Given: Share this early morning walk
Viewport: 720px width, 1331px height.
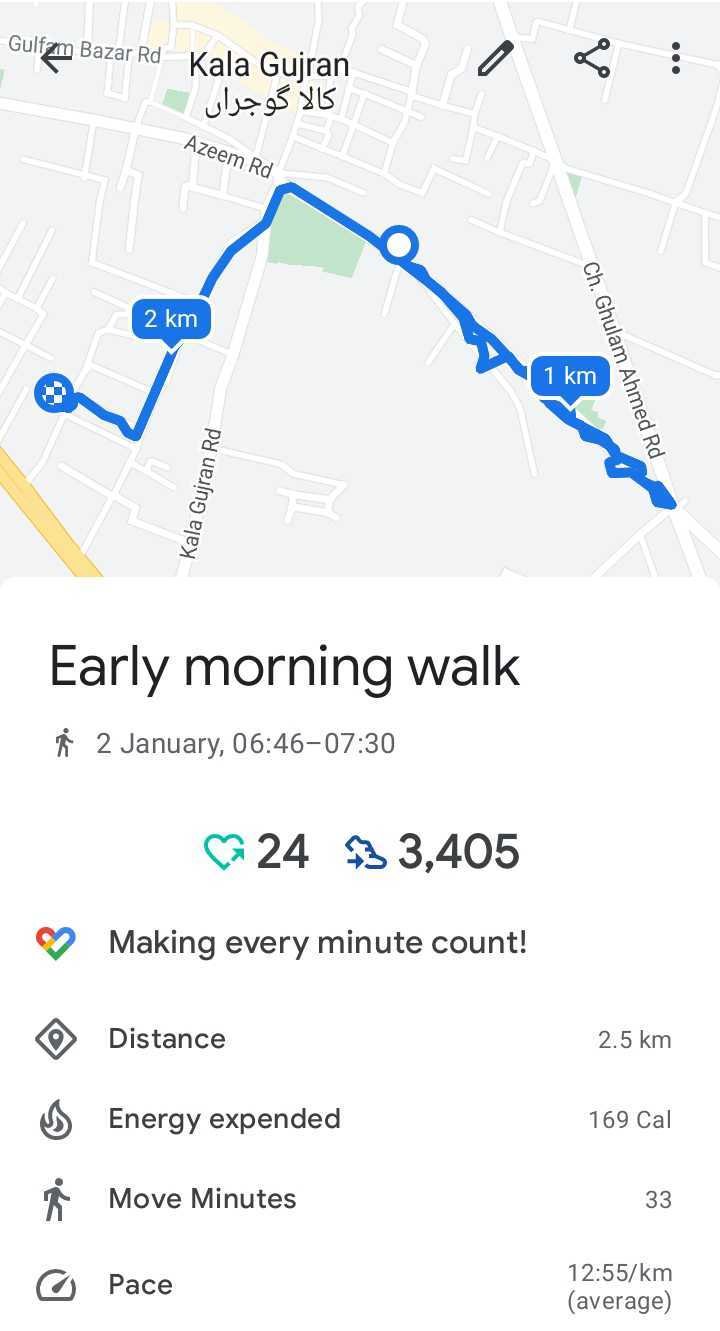Looking at the screenshot, I should (592, 59).
